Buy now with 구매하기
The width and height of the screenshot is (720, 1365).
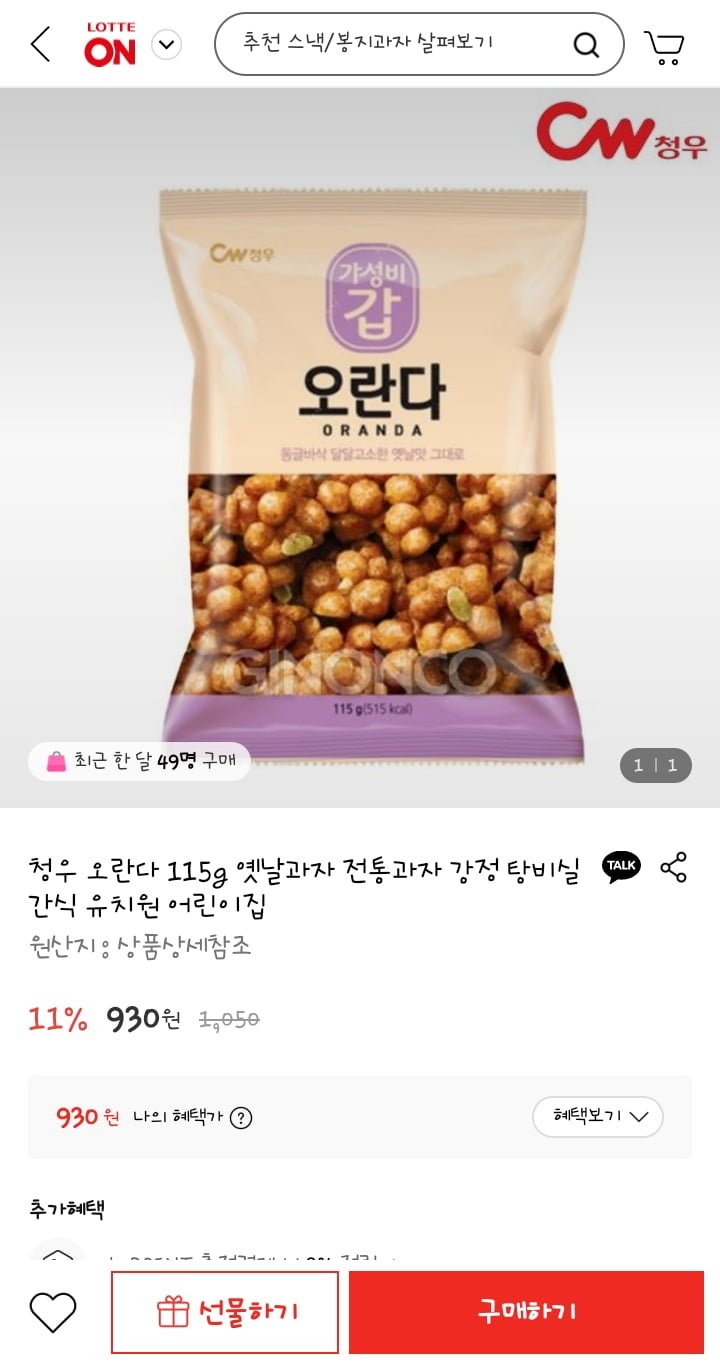[x=526, y=1312]
